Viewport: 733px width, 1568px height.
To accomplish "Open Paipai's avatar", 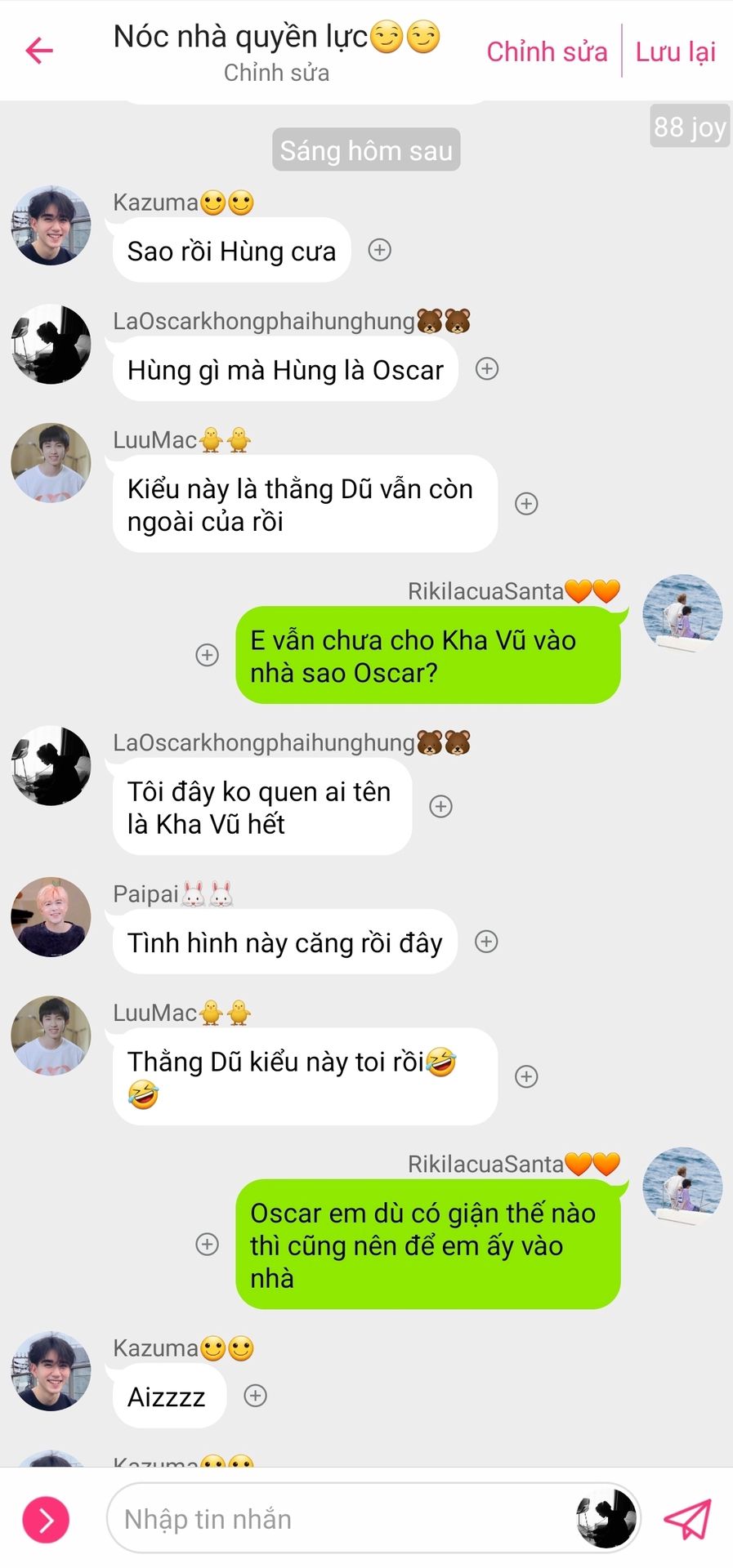I will [51, 917].
